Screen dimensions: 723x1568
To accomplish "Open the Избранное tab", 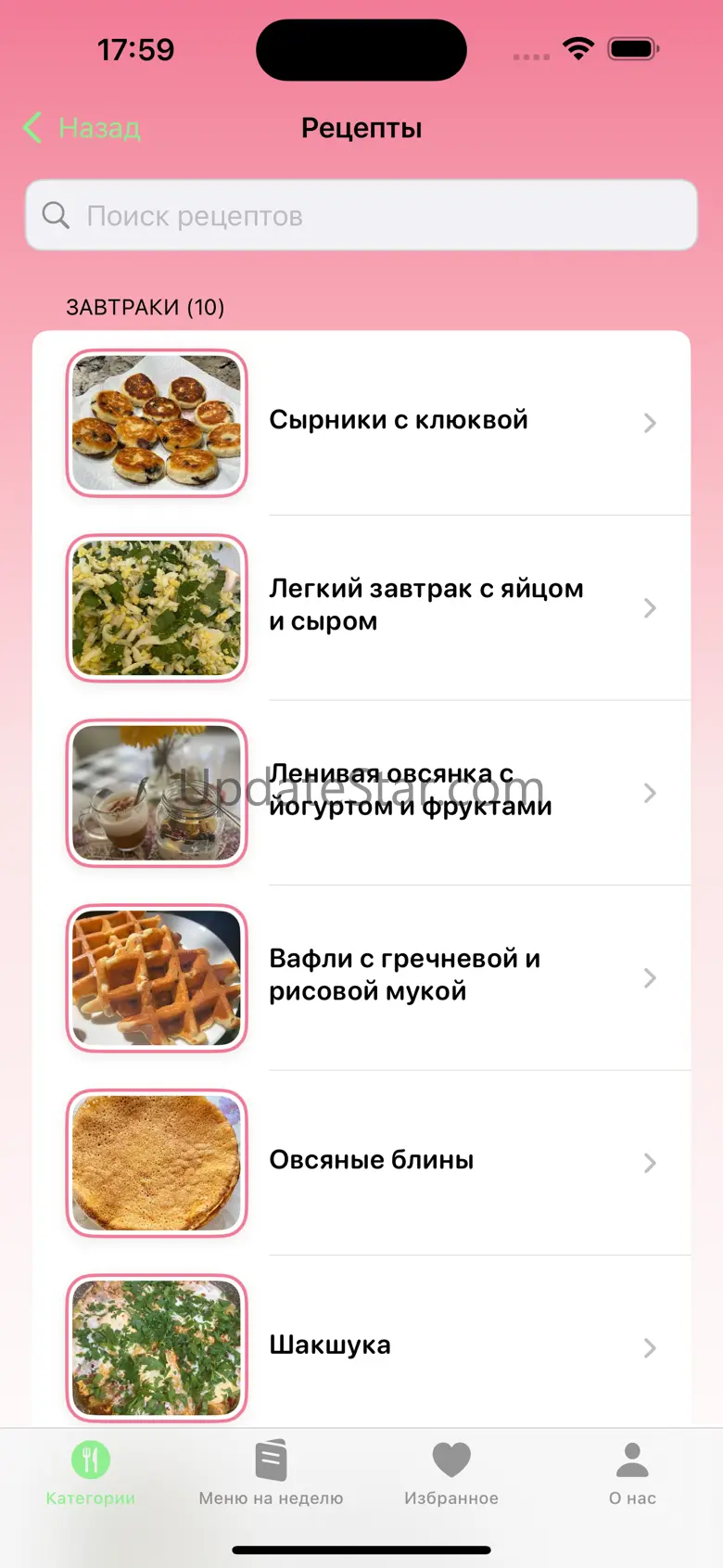I will tap(451, 1474).
